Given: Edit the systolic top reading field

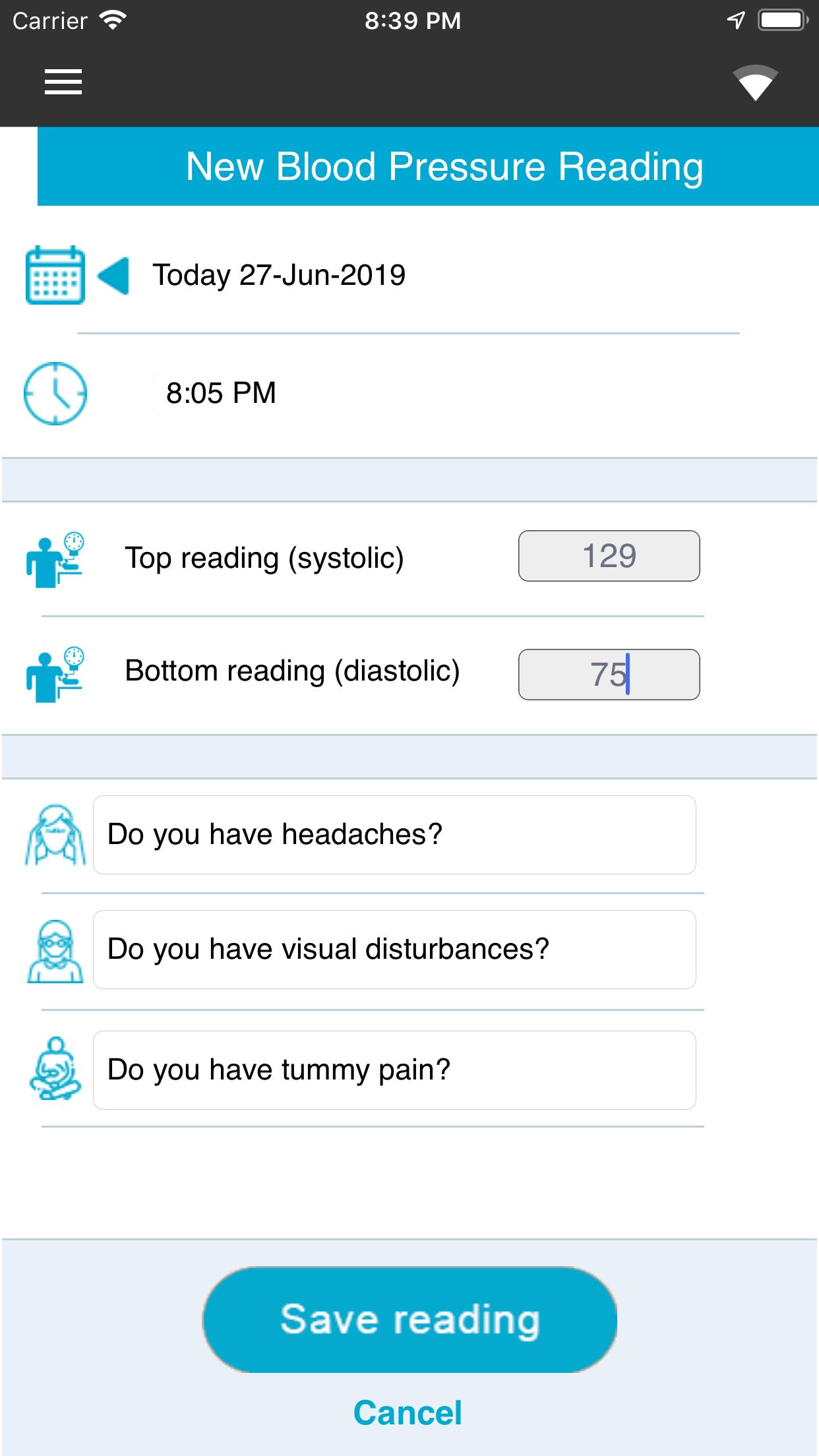Looking at the screenshot, I should pyautogui.click(x=609, y=556).
